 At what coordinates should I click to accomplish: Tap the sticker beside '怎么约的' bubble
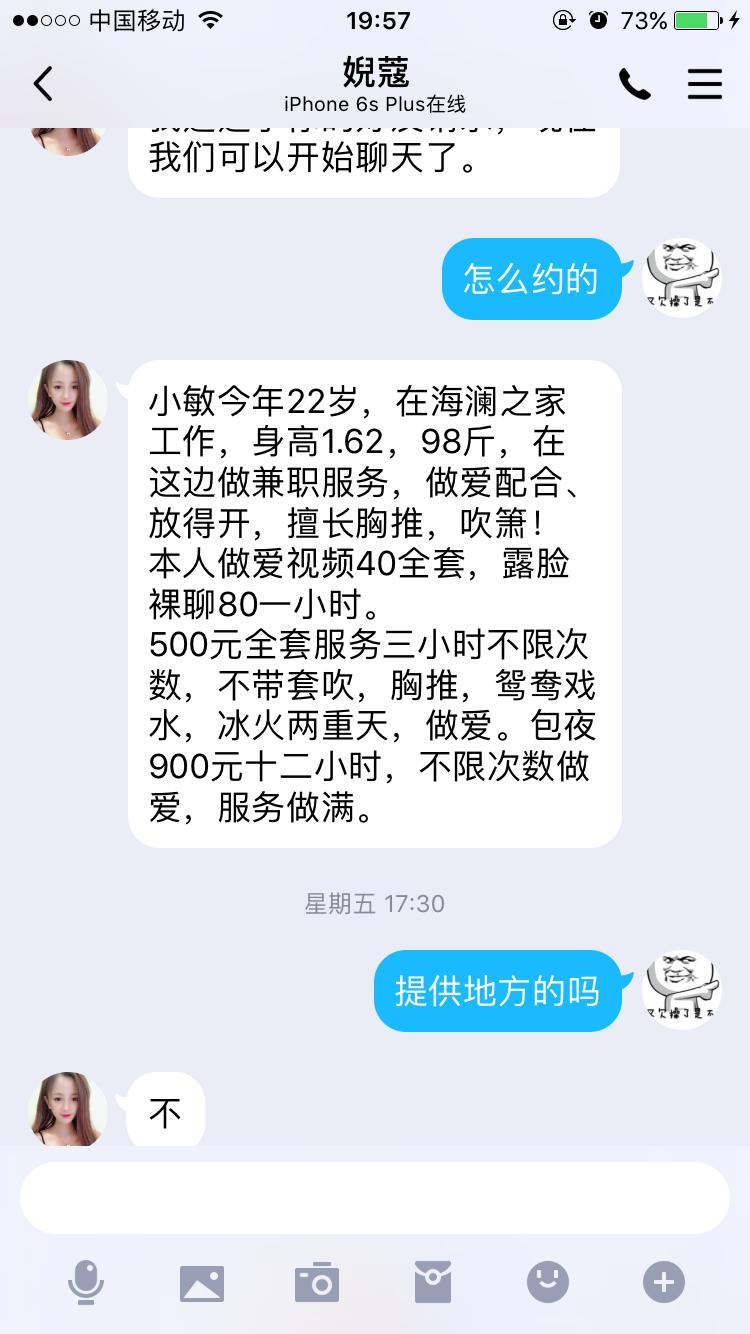tap(680, 277)
